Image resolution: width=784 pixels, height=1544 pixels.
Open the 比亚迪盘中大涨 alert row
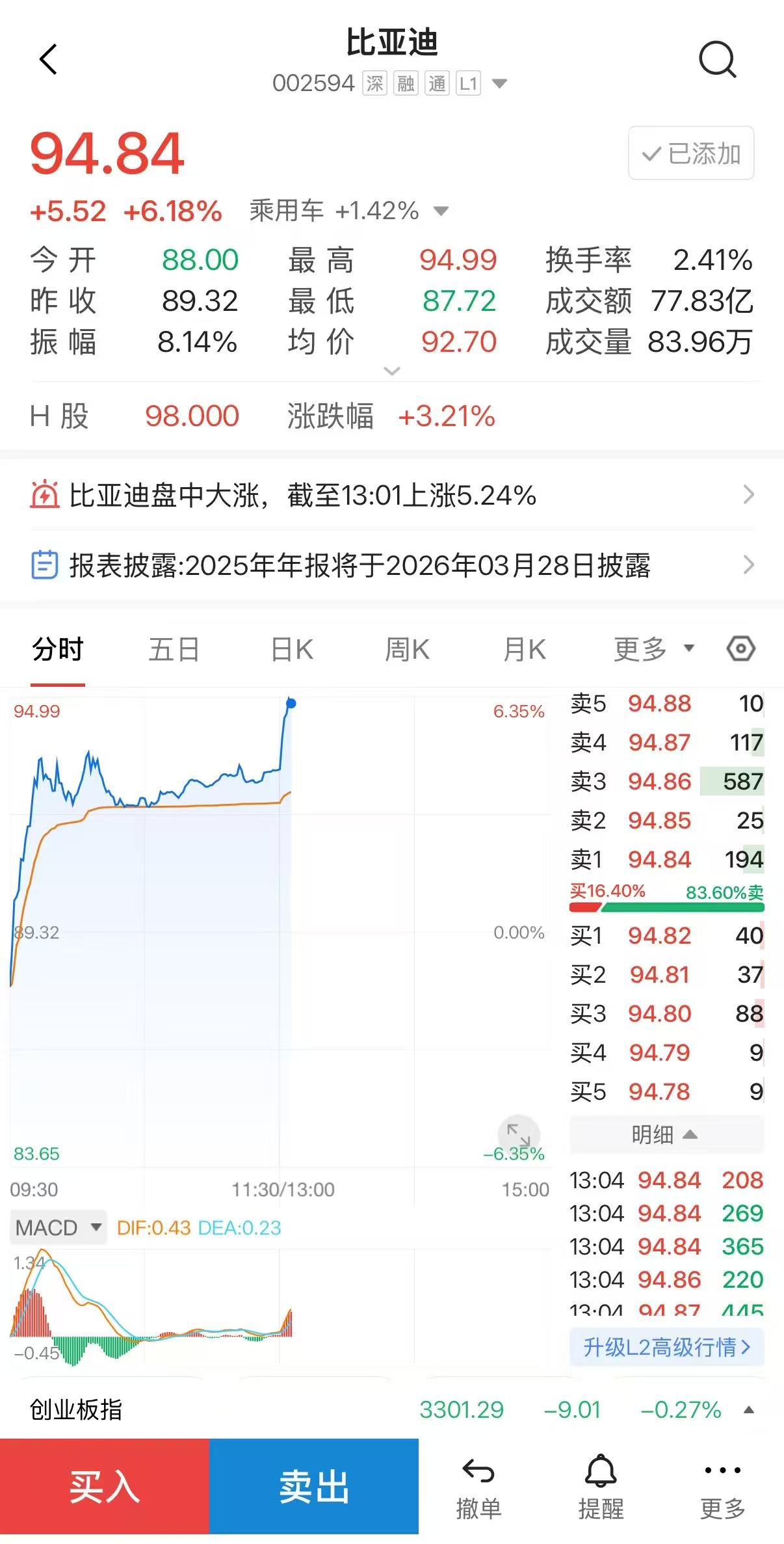pos(391,496)
